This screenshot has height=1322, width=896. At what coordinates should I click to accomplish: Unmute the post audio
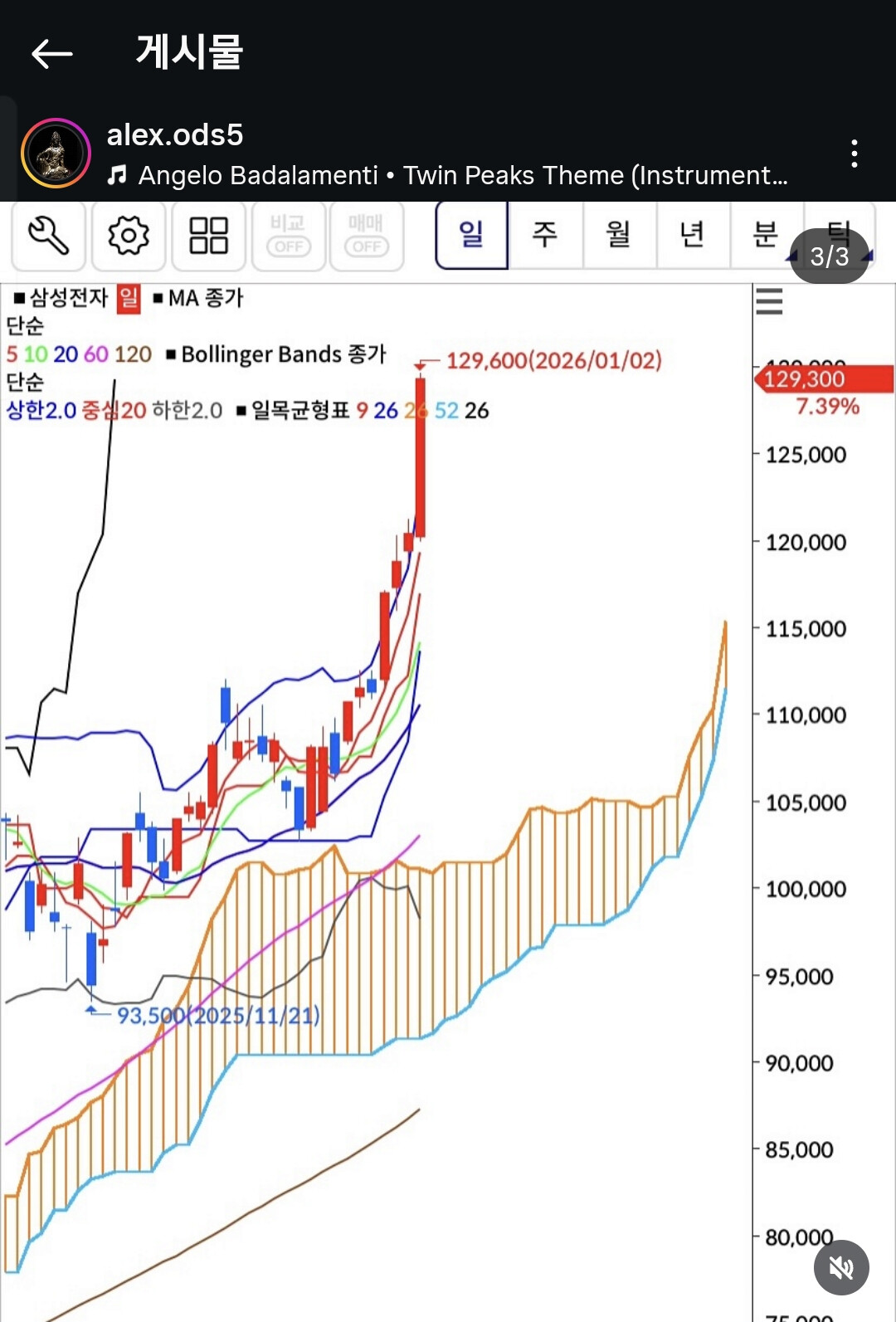pos(840,1267)
